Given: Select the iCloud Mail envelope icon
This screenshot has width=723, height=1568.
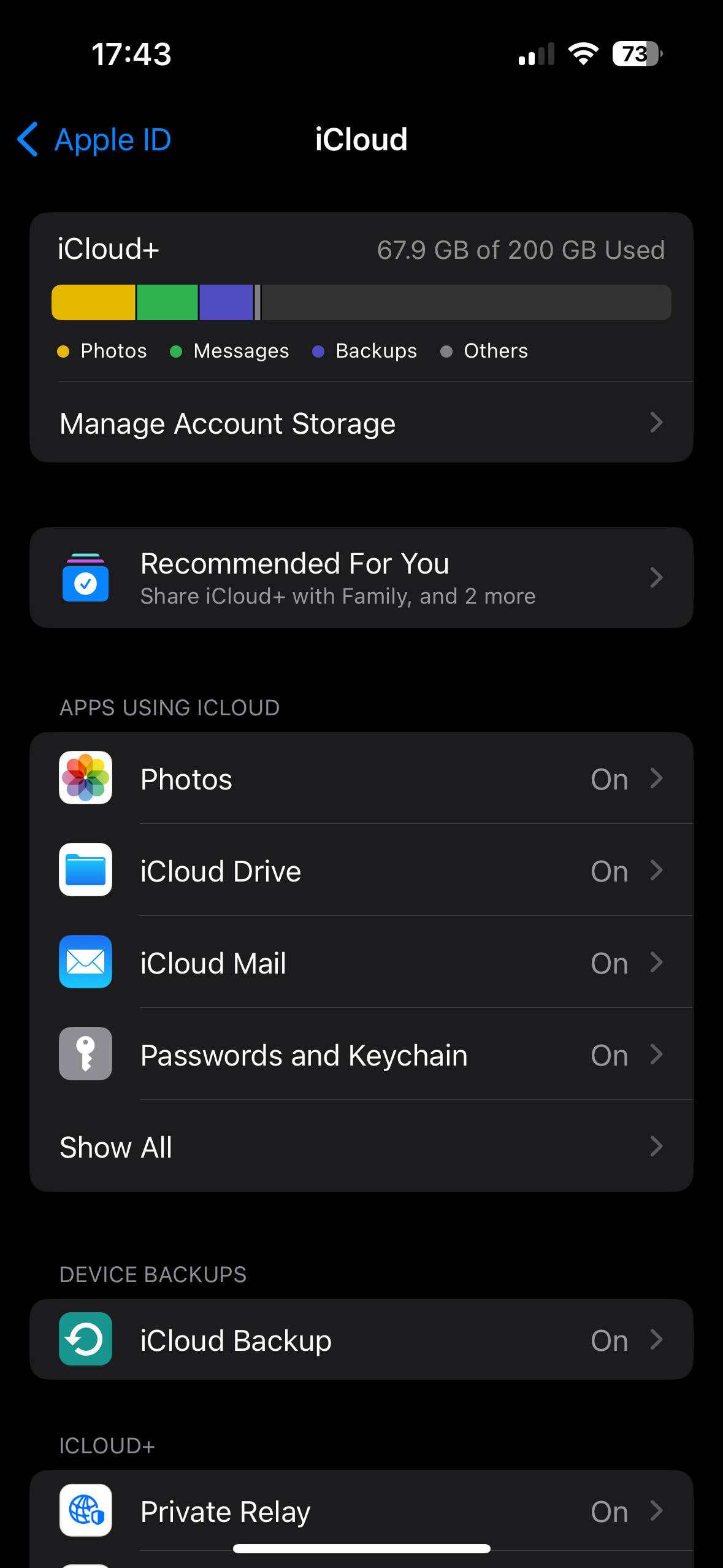Looking at the screenshot, I should [85, 962].
